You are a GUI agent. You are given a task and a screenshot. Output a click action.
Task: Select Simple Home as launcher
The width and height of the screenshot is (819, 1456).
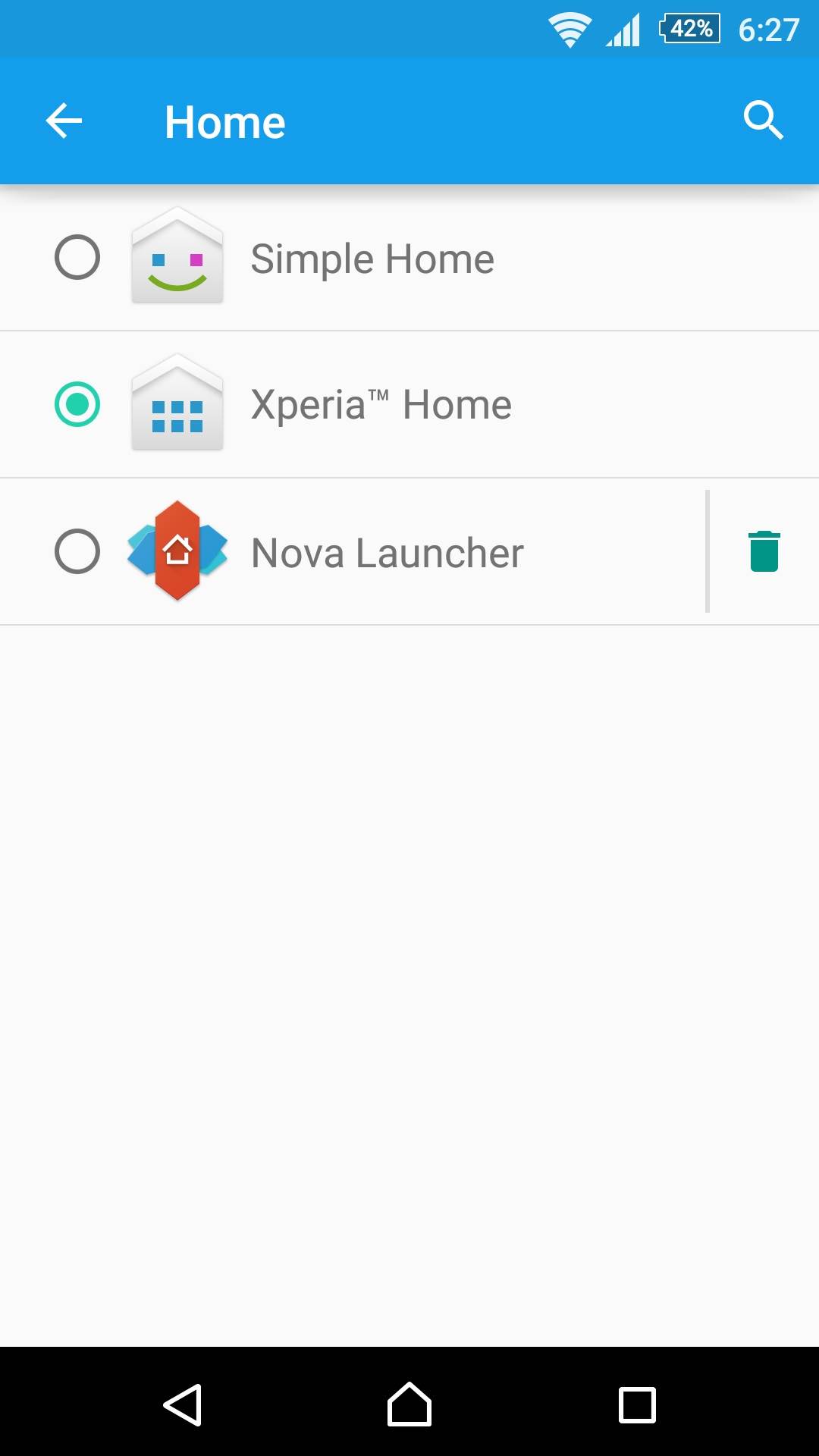pos(77,258)
